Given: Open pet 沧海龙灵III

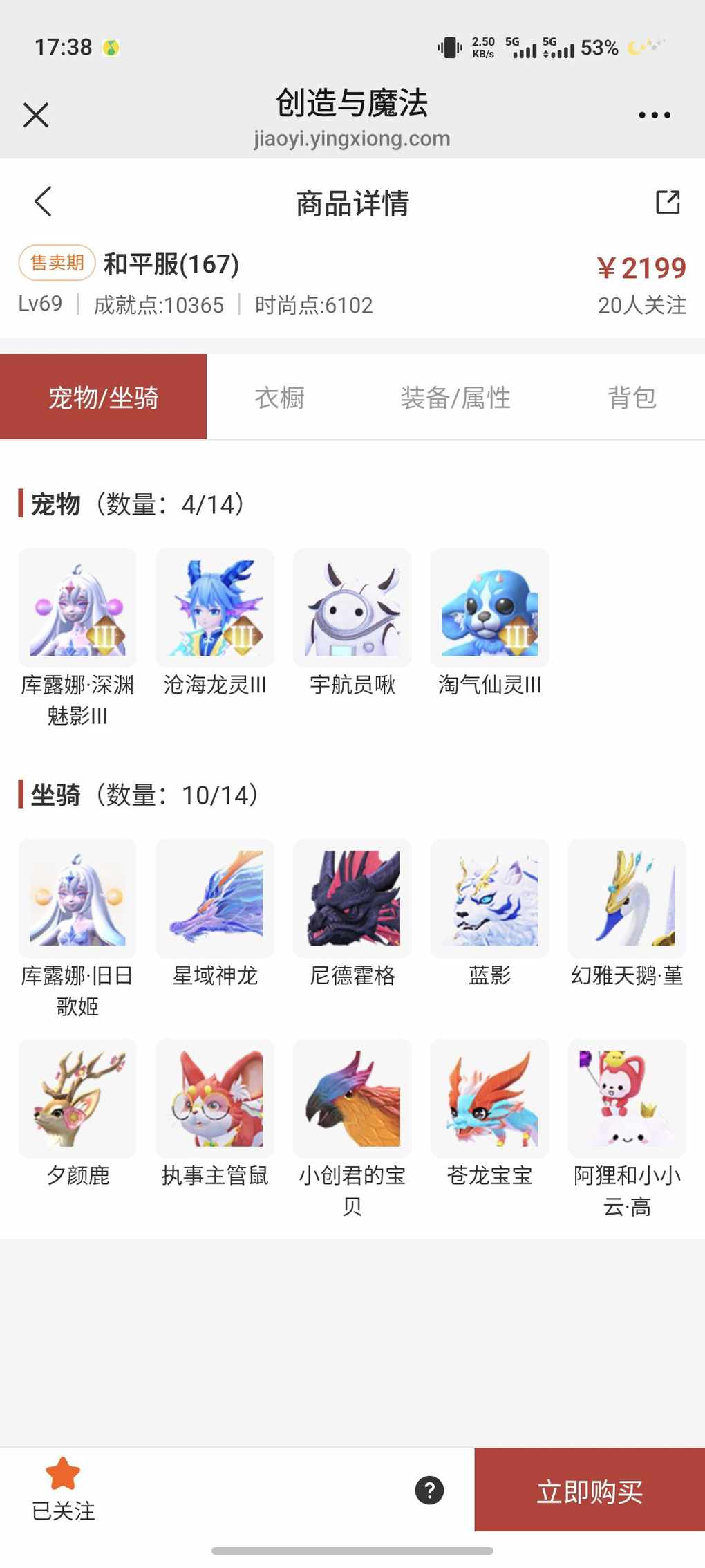Looking at the screenshot, I should click(x=215, y=608).
